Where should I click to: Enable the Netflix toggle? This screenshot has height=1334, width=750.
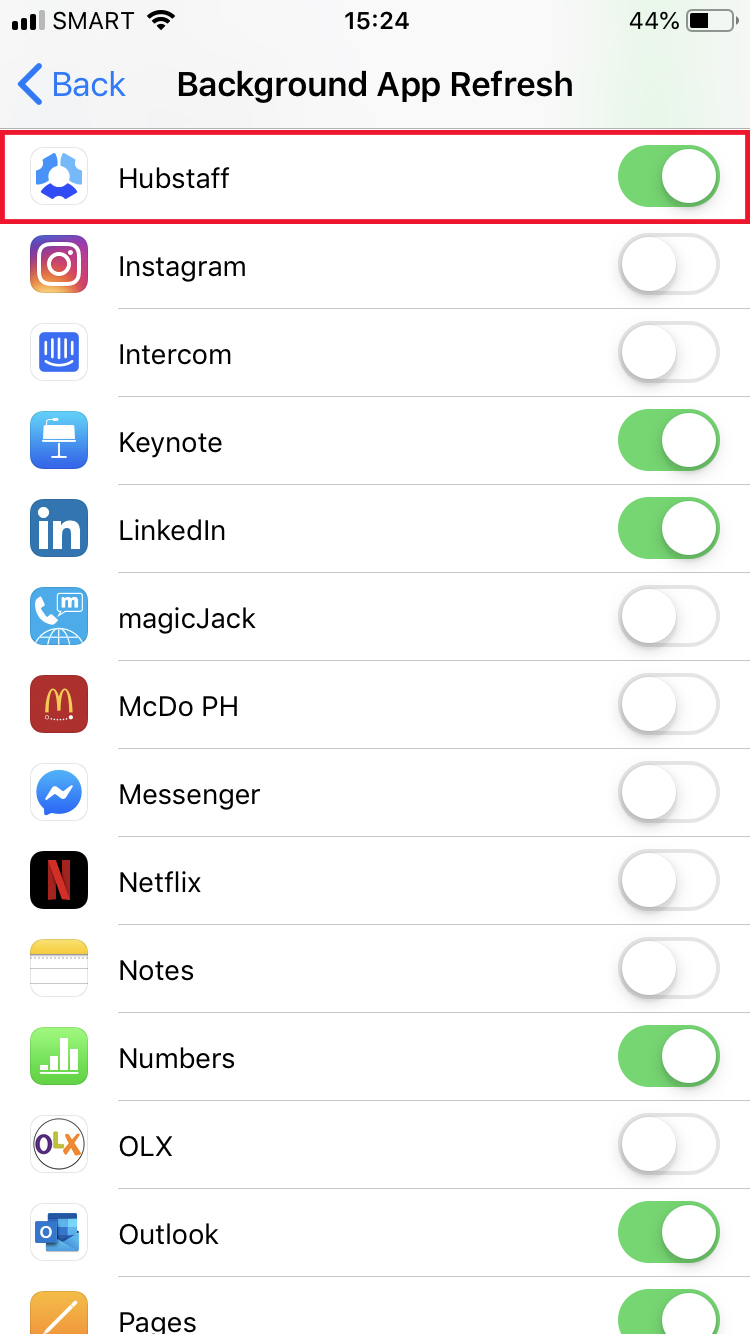669,882
